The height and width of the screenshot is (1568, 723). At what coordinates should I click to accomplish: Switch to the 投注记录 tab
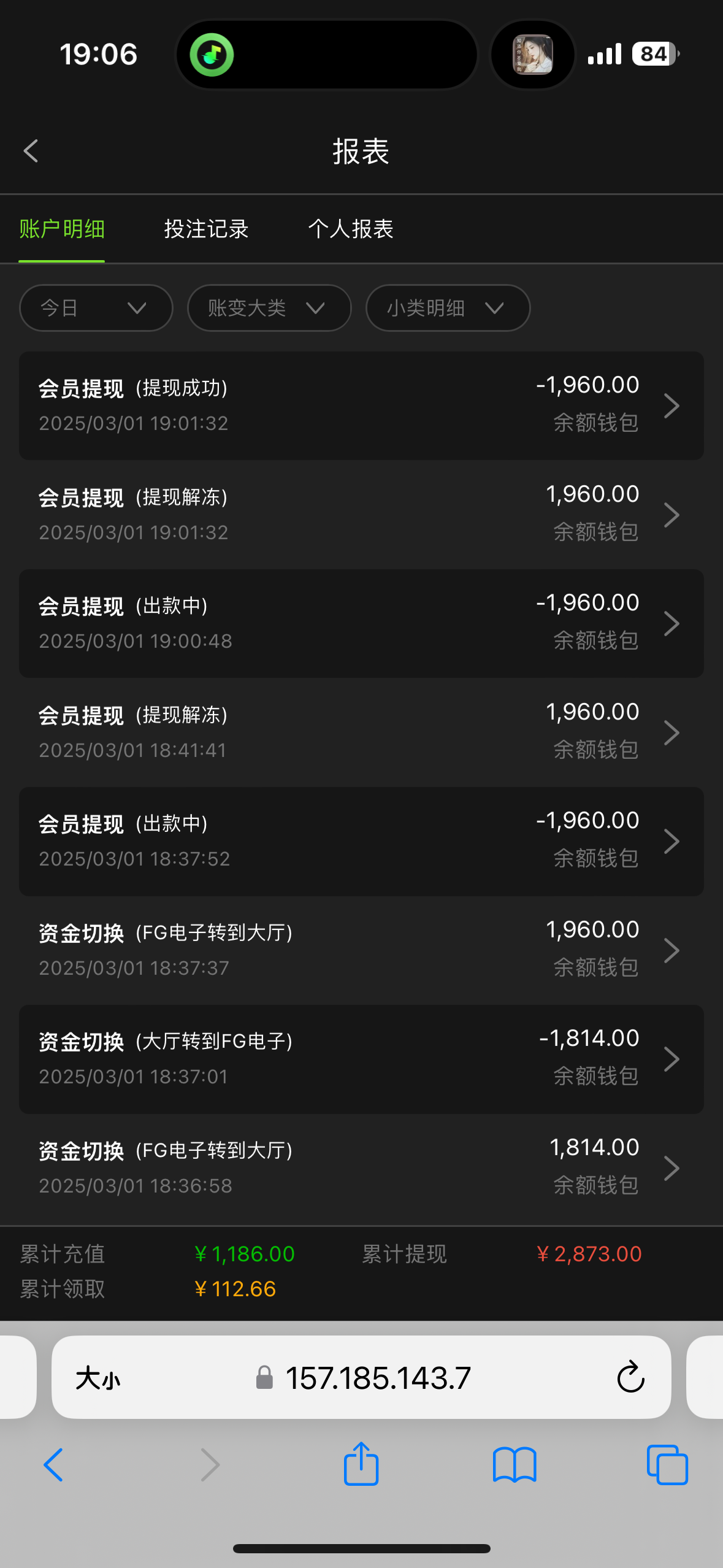pyautogui.click(x=206, y=229)
